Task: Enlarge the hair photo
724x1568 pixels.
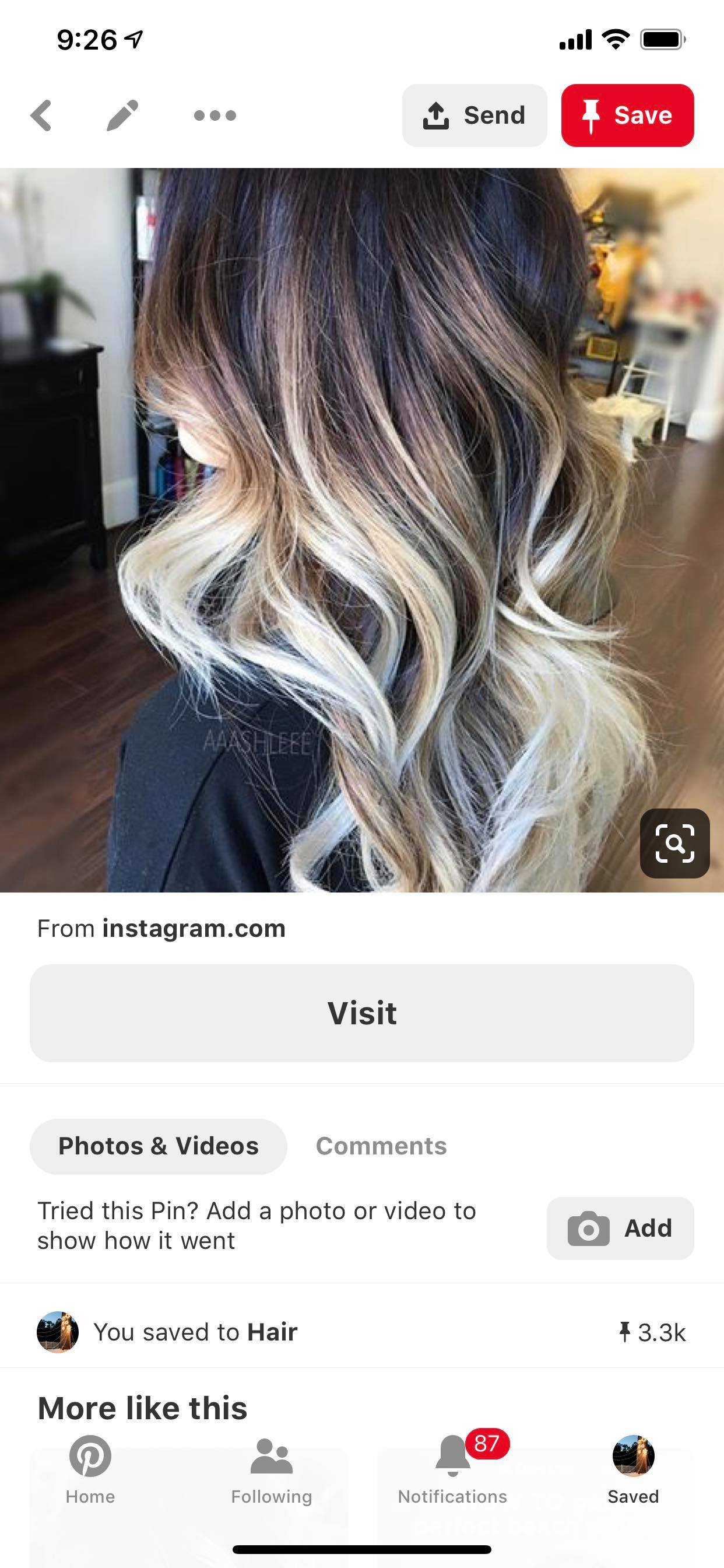Action: click(x=362, y=530)
